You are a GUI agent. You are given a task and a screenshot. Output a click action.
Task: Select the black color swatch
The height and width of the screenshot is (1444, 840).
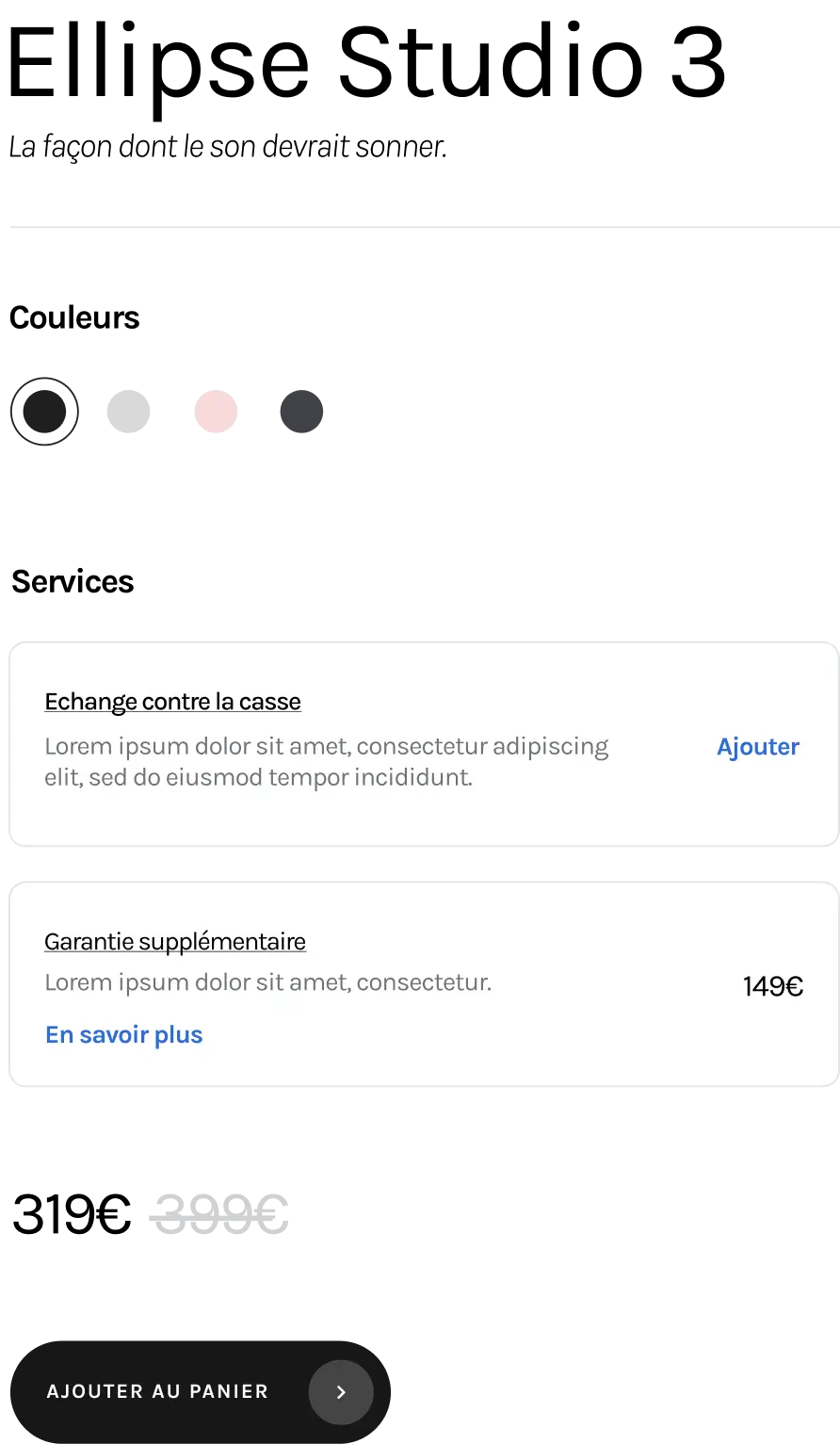[x=44, y=412]
